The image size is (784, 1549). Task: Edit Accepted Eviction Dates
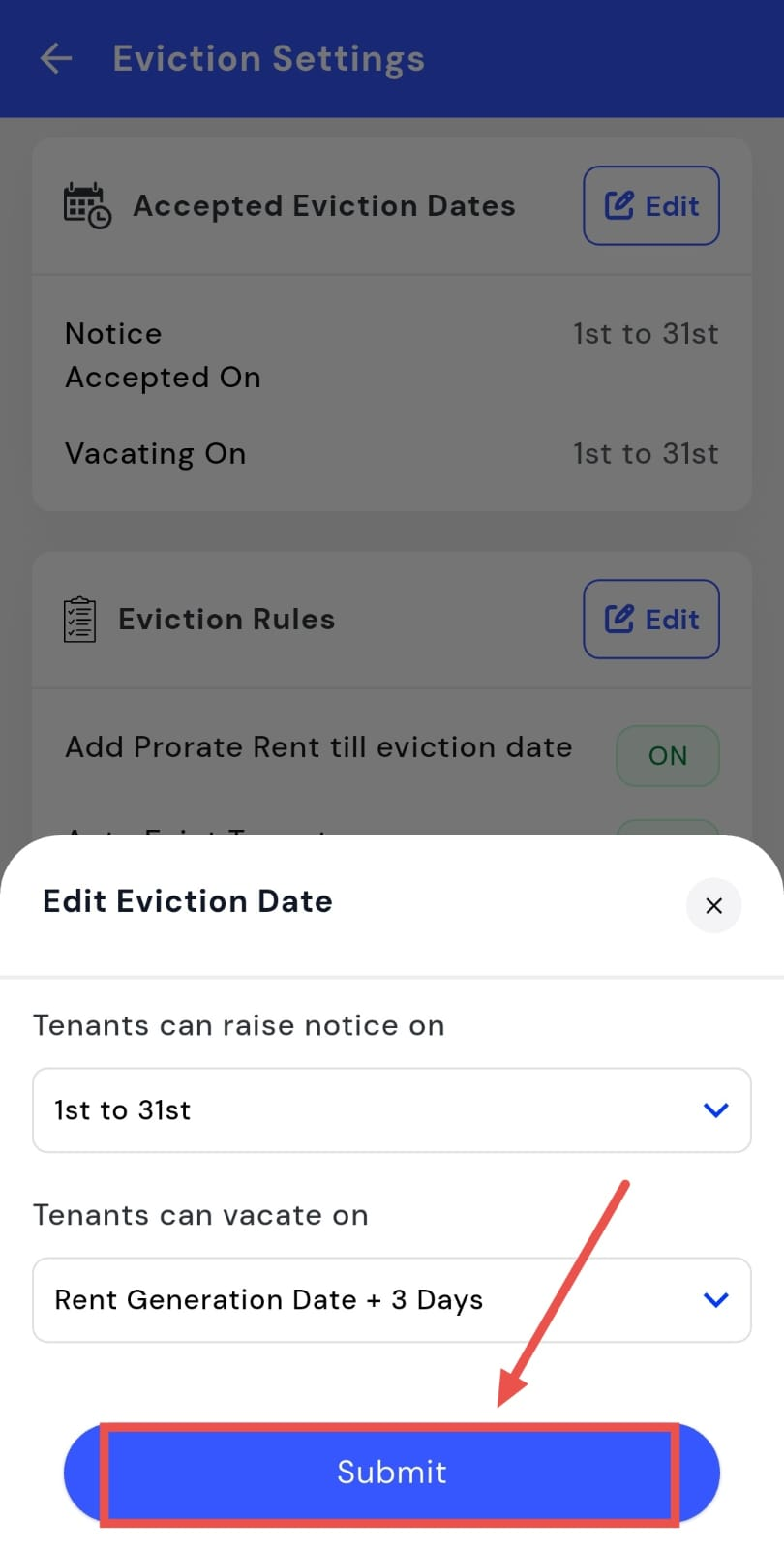pyautogui.click(x=650, y=206)
